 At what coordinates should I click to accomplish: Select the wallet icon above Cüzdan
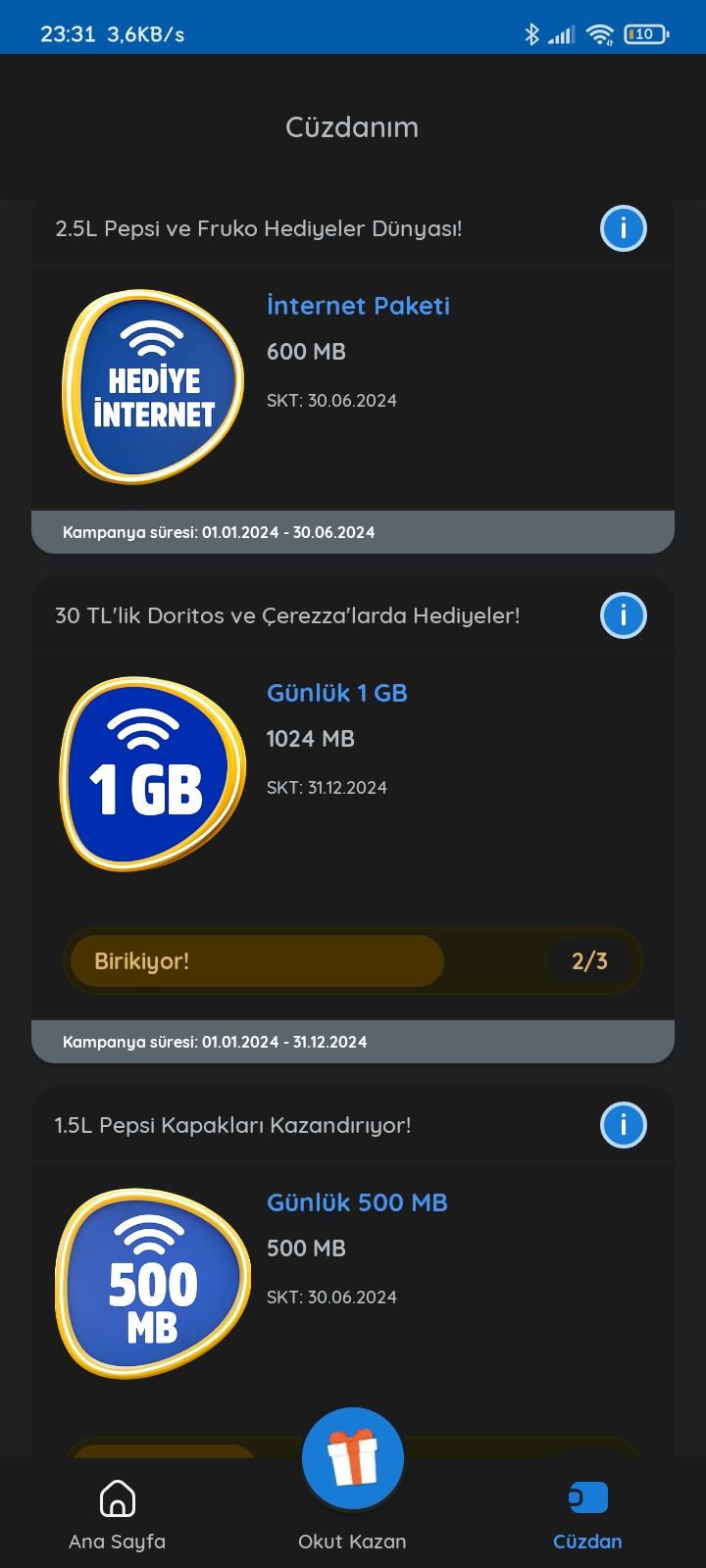pyautogui.click(x=586, y=1497)
